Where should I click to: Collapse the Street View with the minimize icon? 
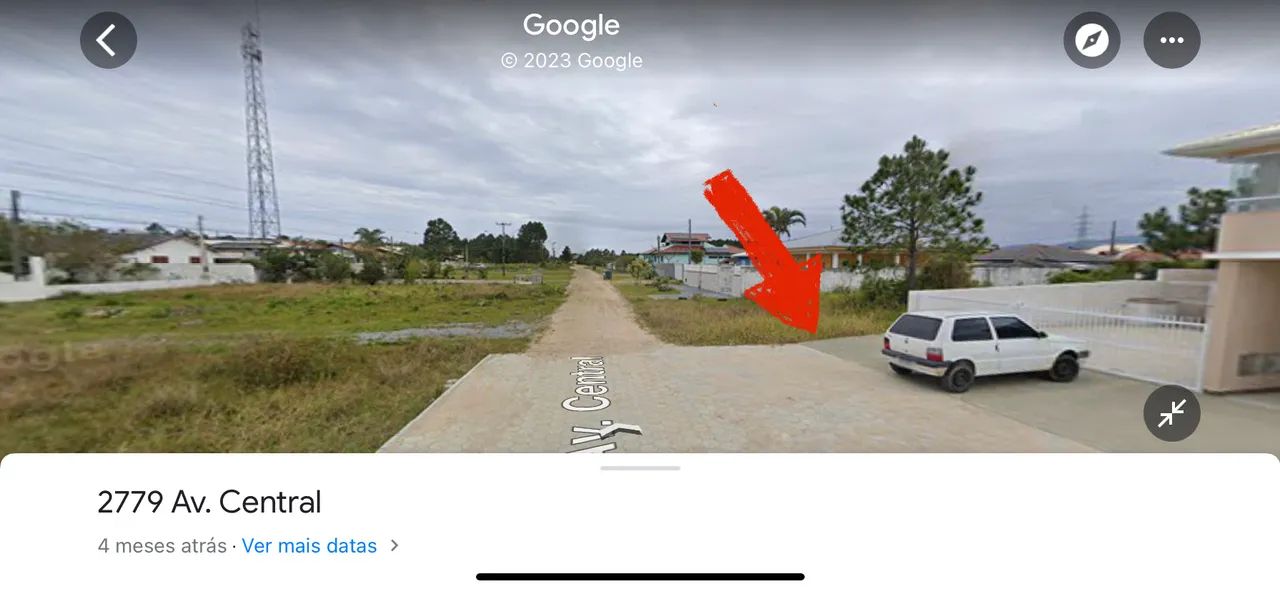1171,413
